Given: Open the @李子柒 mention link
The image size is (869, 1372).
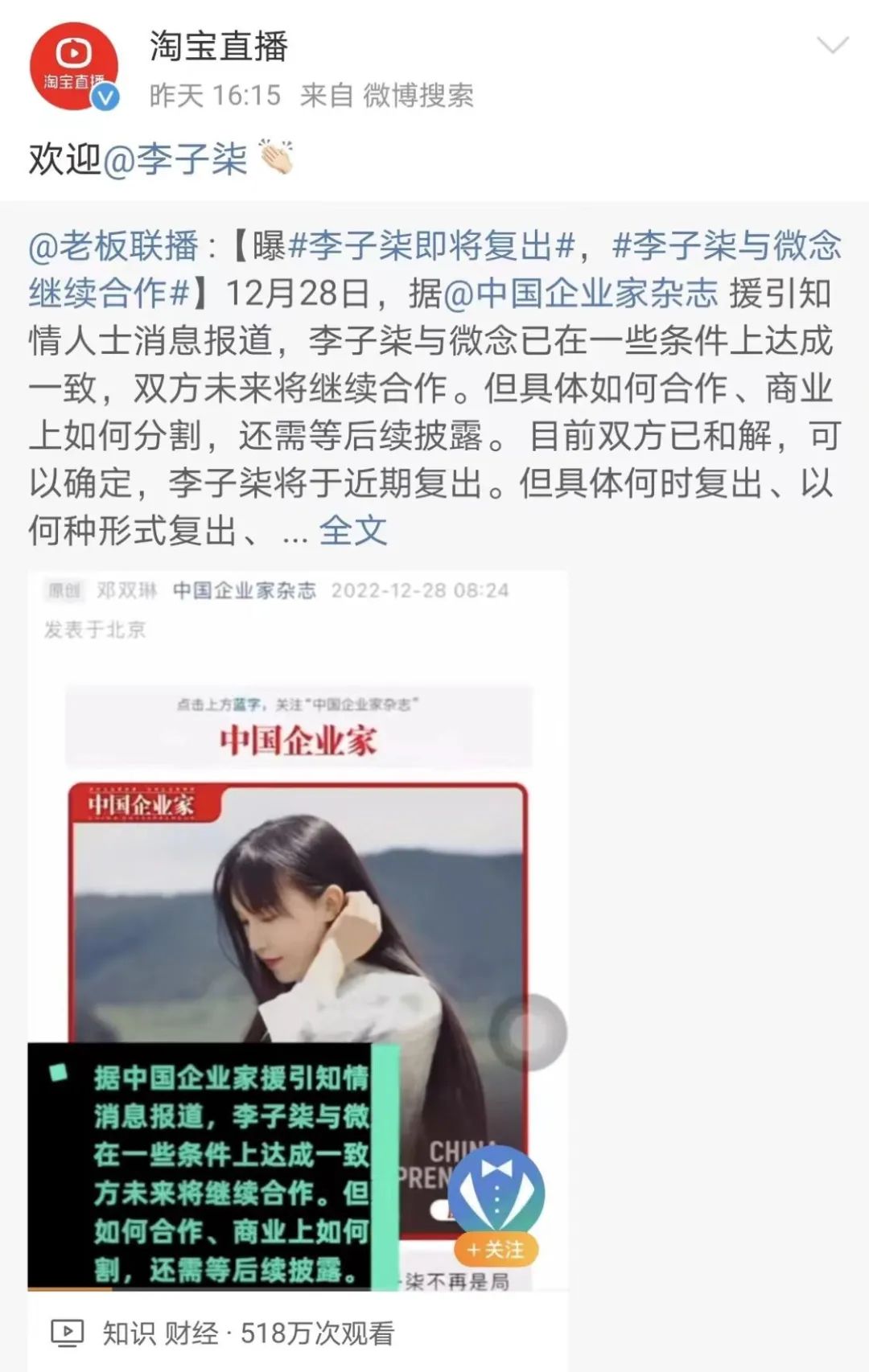Looking at the screenshot, I should [175, 158].
